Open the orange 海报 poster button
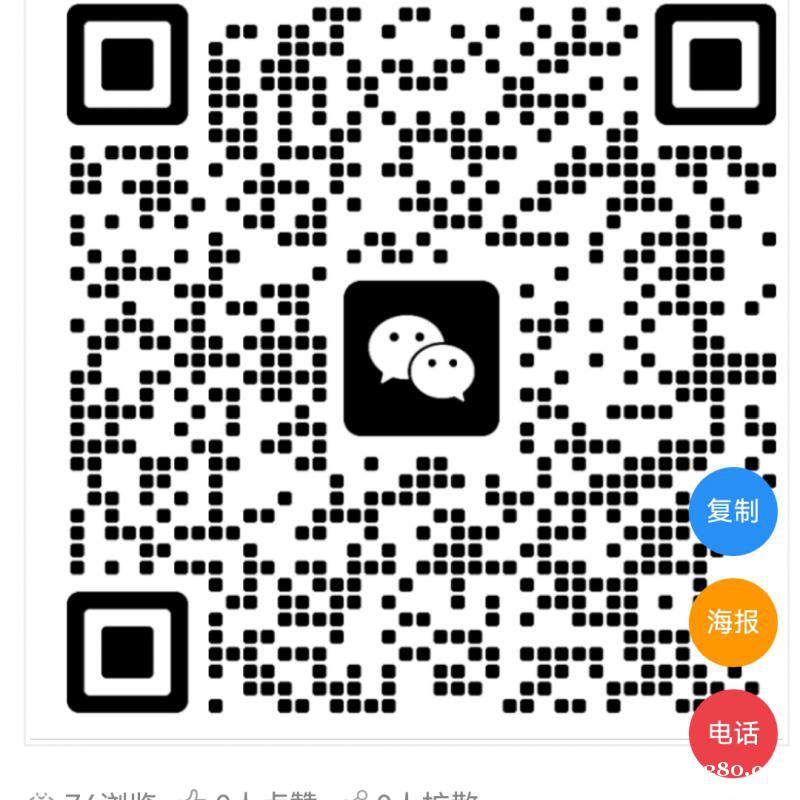 pos(733,622)
